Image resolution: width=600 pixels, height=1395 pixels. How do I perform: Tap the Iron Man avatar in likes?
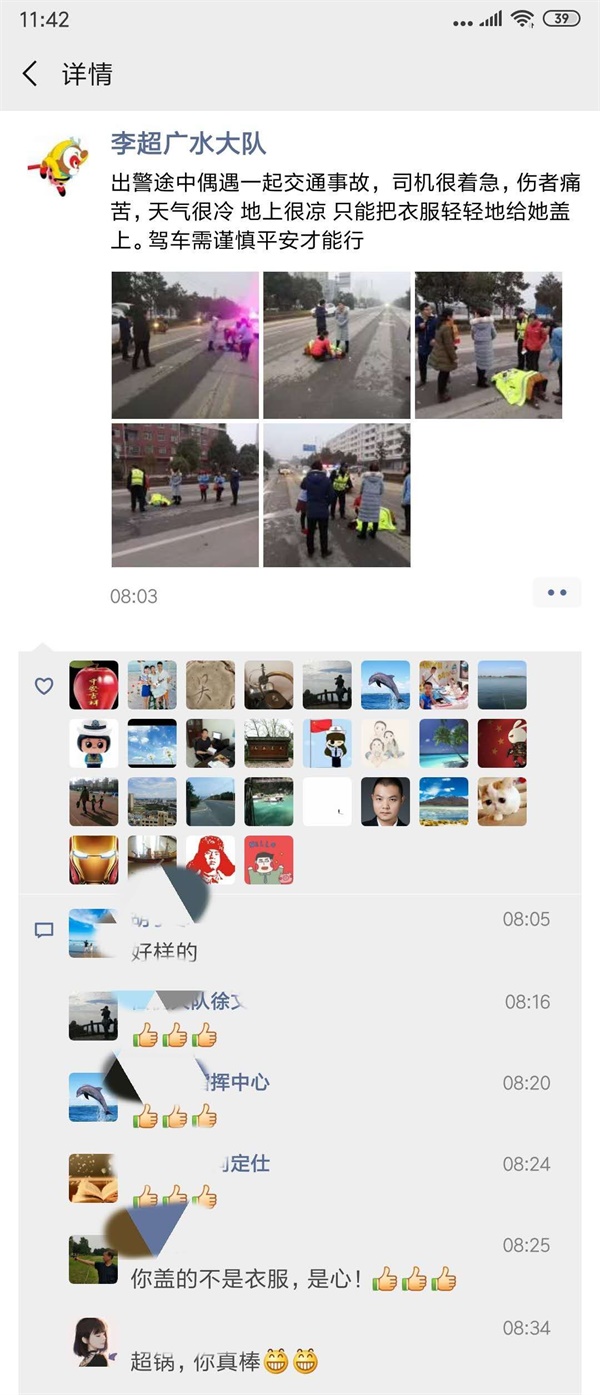coord(94,860)
